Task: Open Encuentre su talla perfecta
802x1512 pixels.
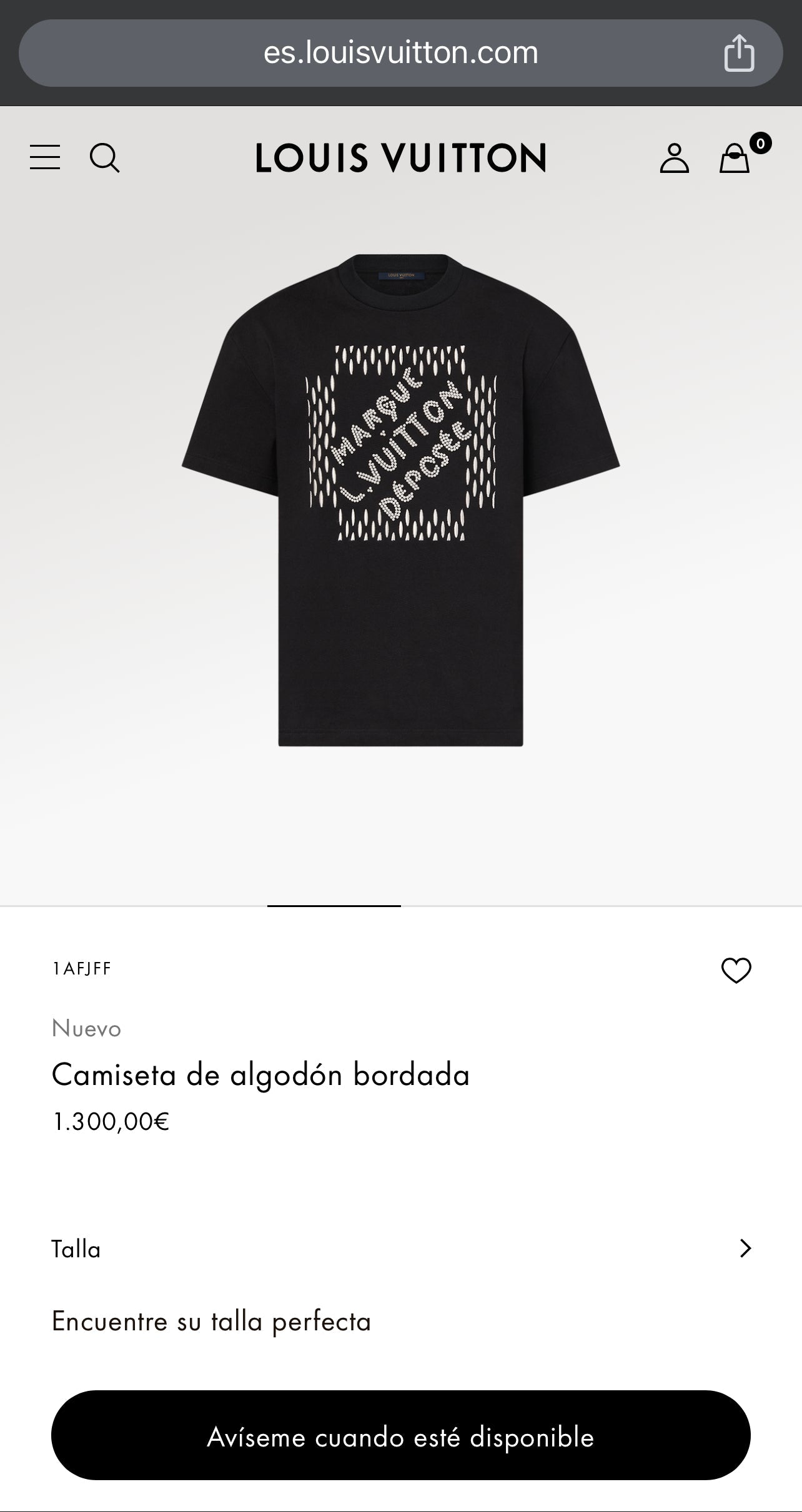Action: [x=211, y=1322]
